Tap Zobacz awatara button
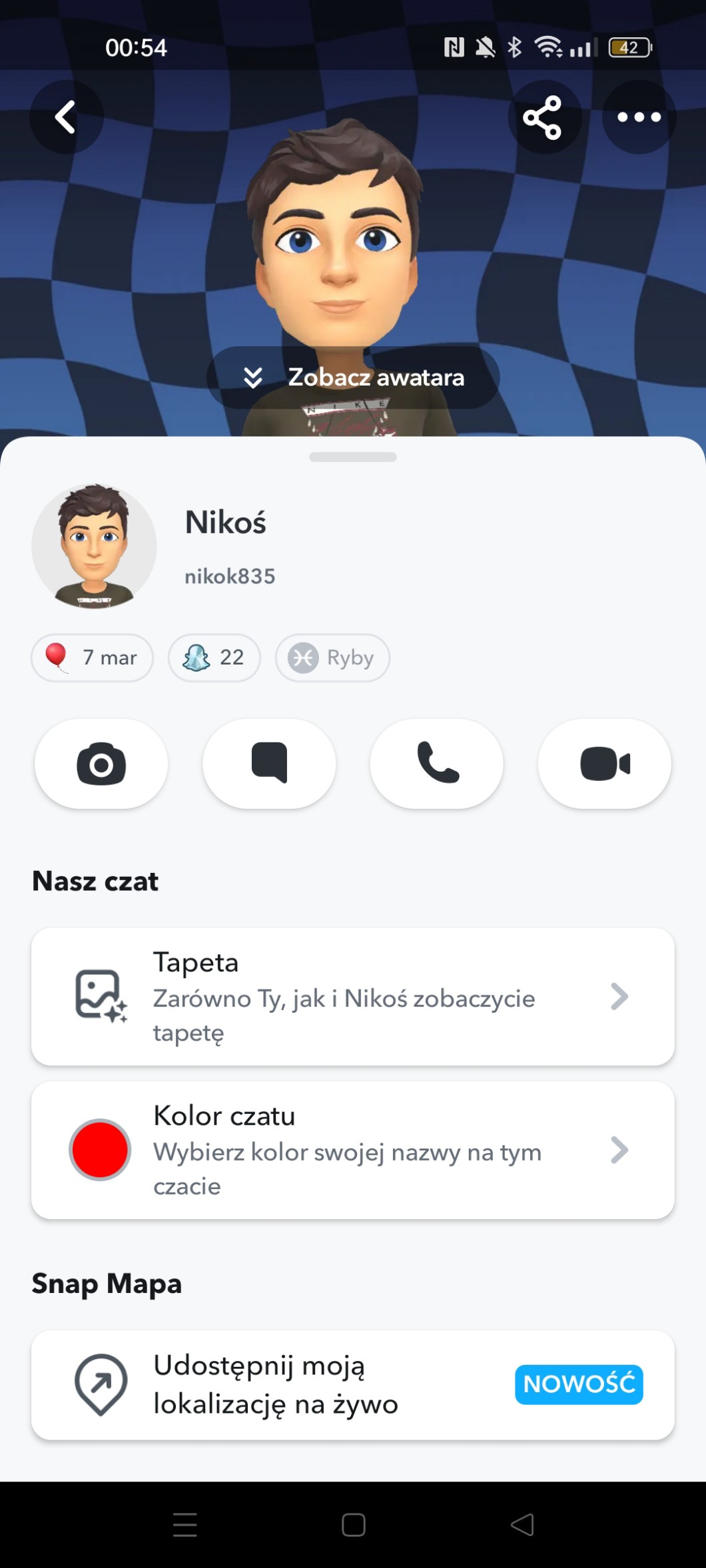This screenshot has height=1568, width=706. click(x=353, y=378)
